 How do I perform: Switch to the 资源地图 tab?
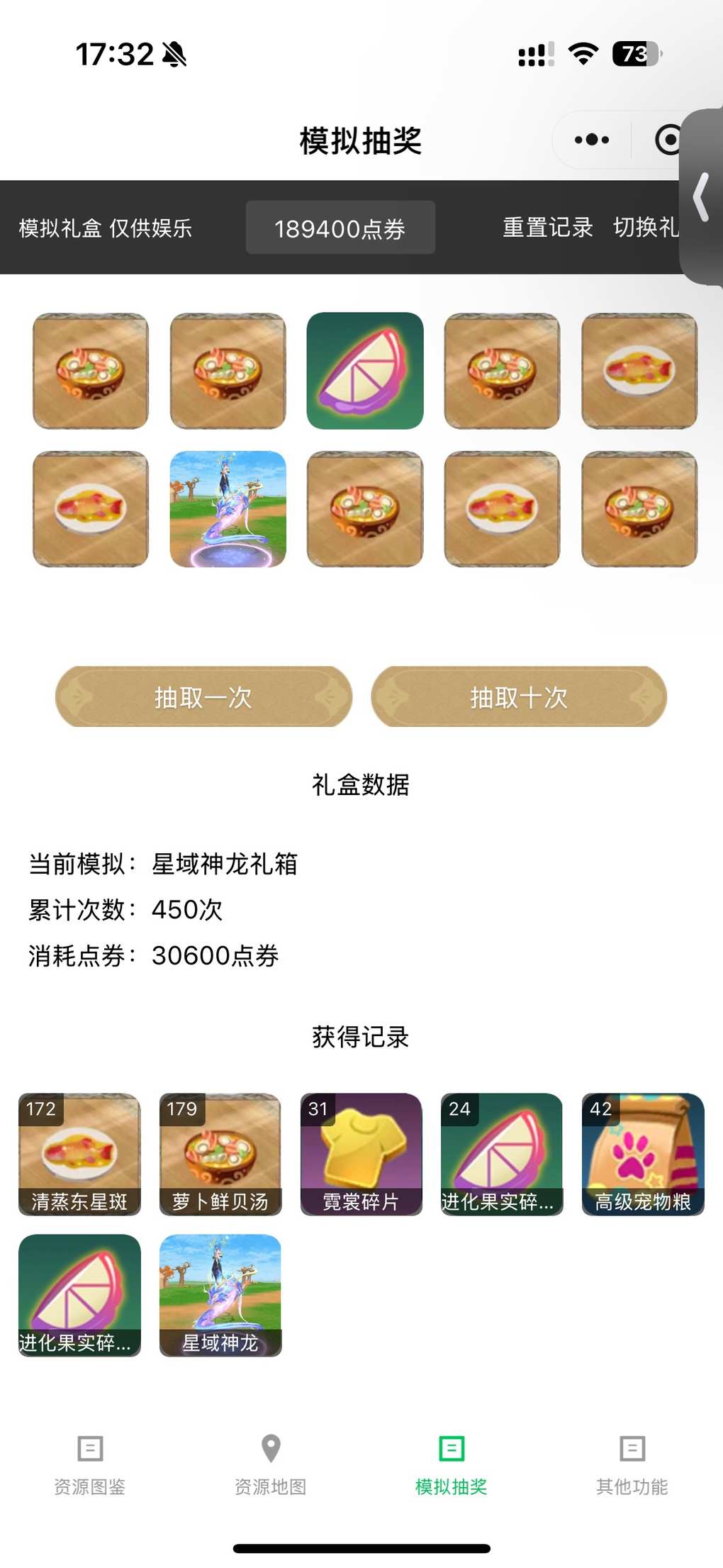coord(271,1465)
